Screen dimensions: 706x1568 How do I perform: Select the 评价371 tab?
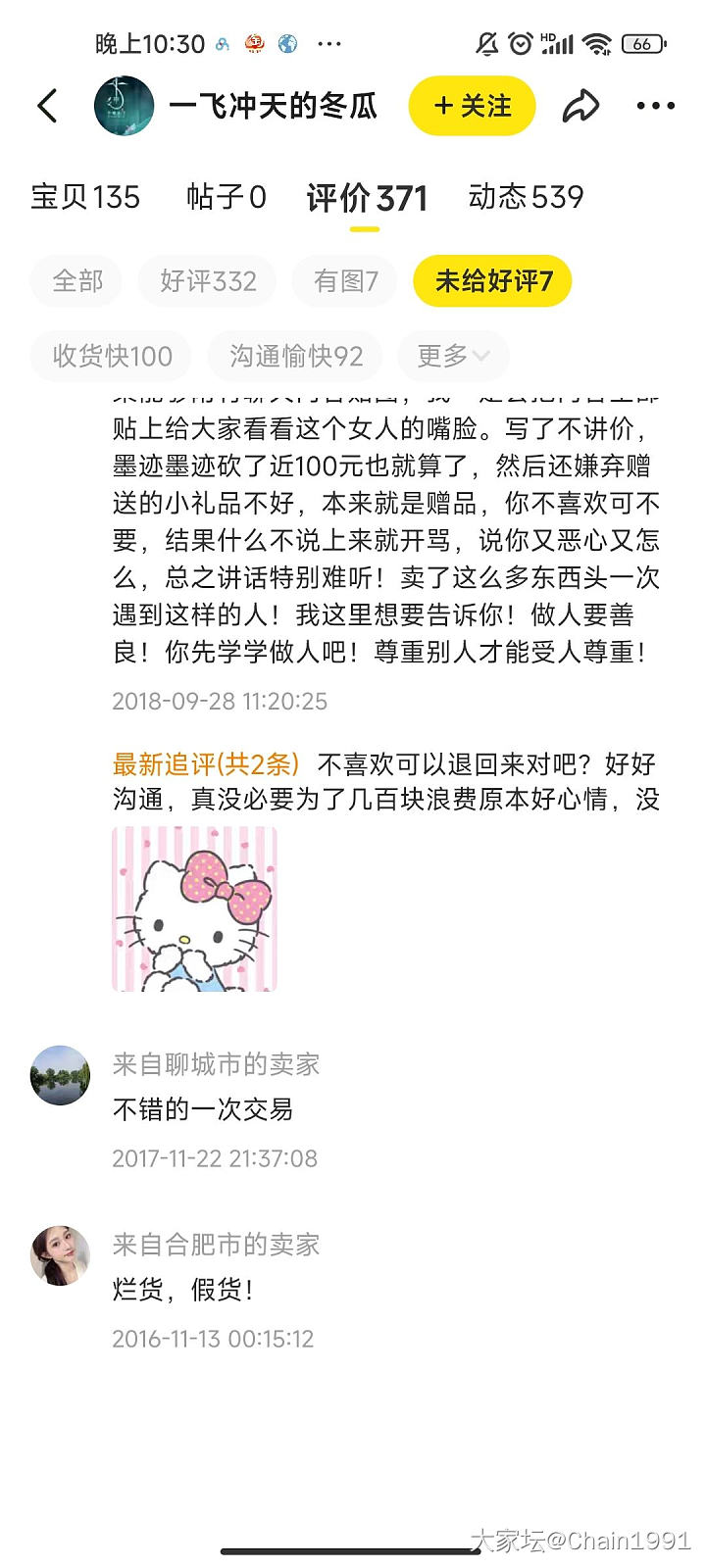click(367, 199)
